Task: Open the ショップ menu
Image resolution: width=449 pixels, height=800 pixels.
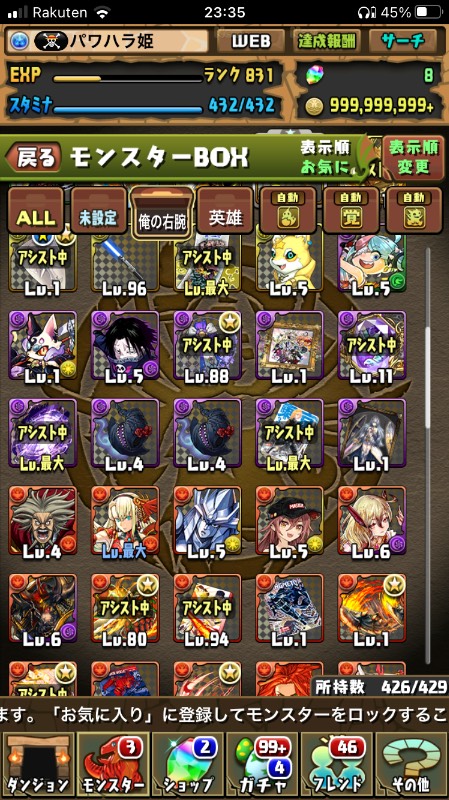Action: click(187, 764)
